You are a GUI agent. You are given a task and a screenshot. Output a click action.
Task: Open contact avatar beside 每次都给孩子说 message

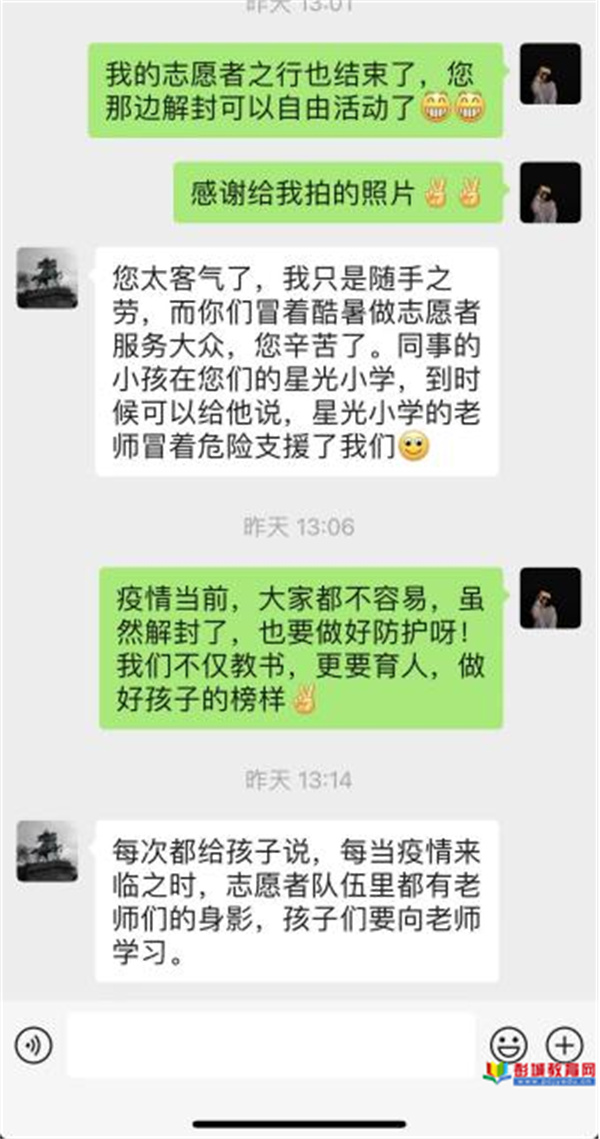[x=47, y=851]
